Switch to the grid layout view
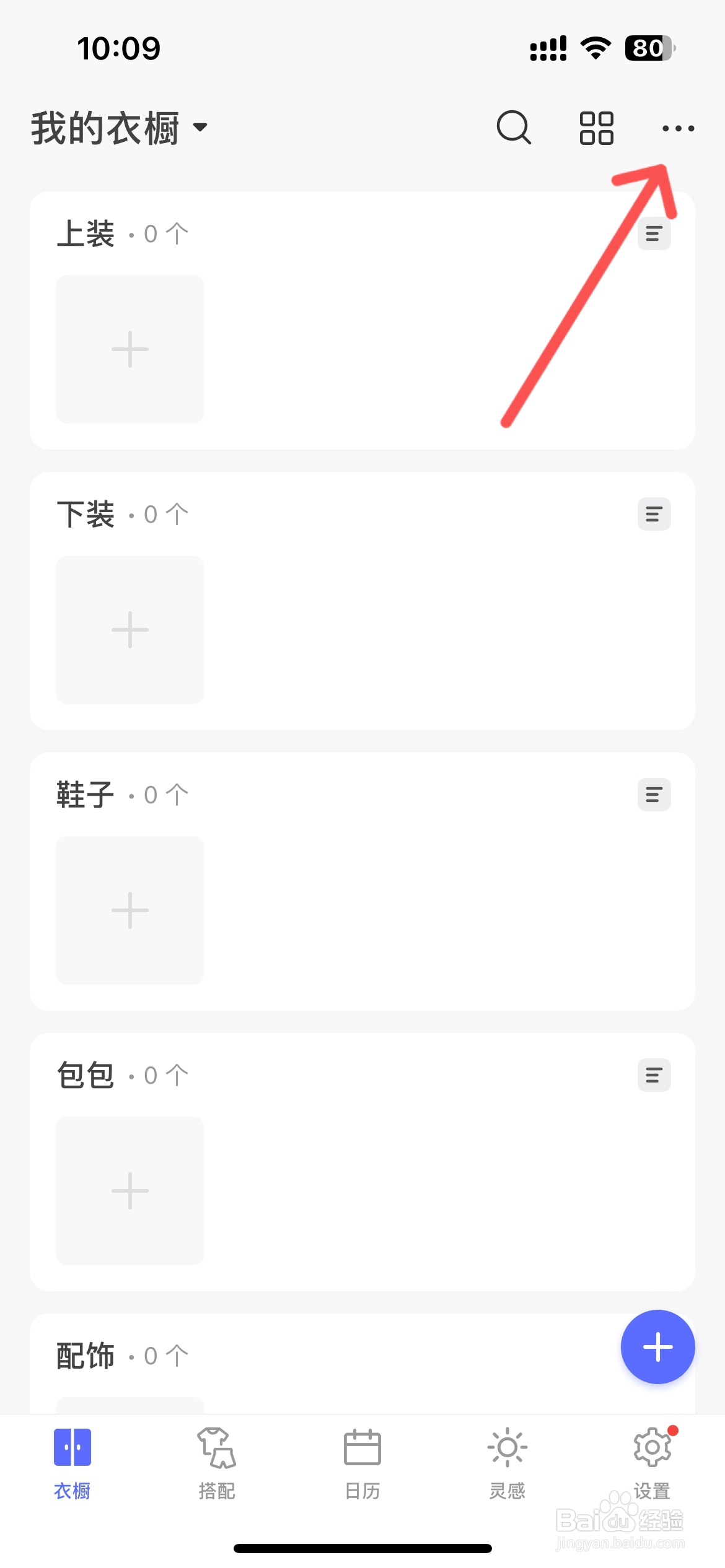725x1568 pixels. [x=596, y=128]
